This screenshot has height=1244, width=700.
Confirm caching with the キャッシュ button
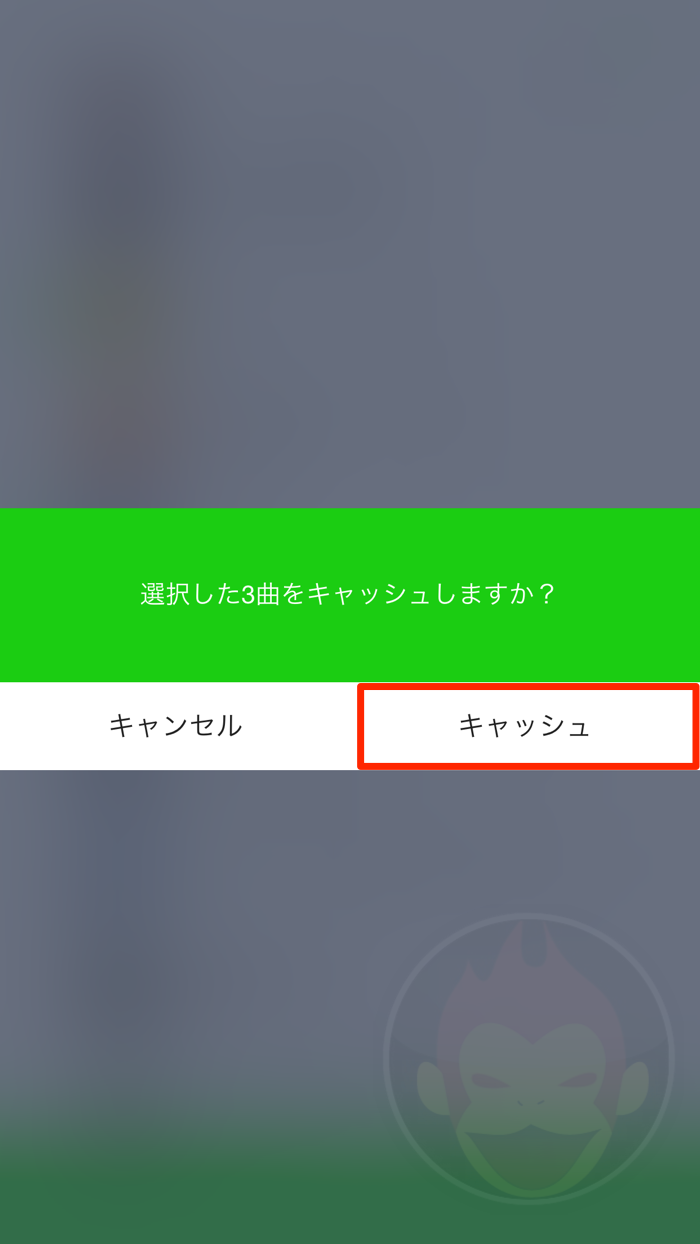tap(526, 726)
